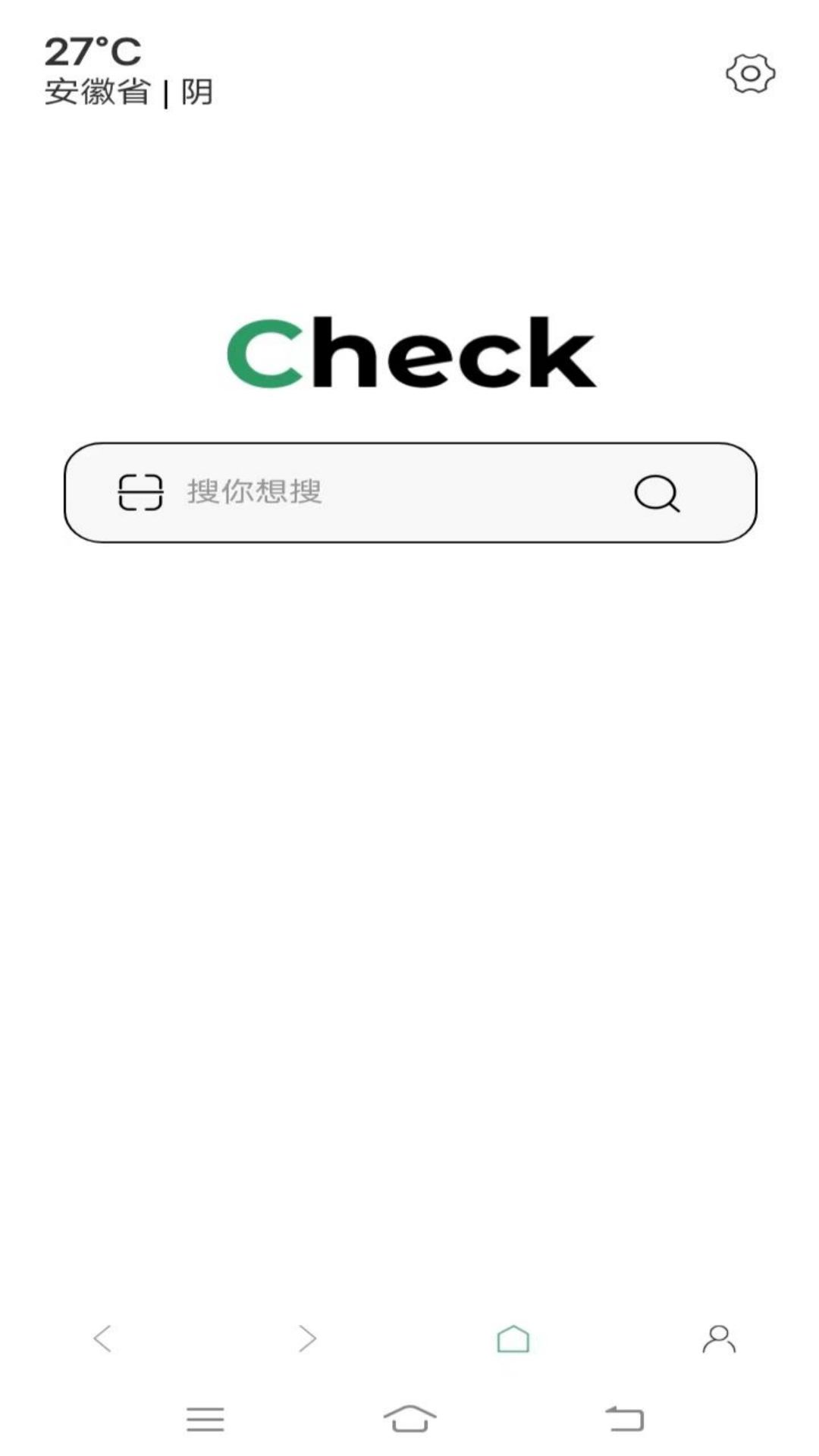
Task: Go back with the left arrow
Action: 102,1338
